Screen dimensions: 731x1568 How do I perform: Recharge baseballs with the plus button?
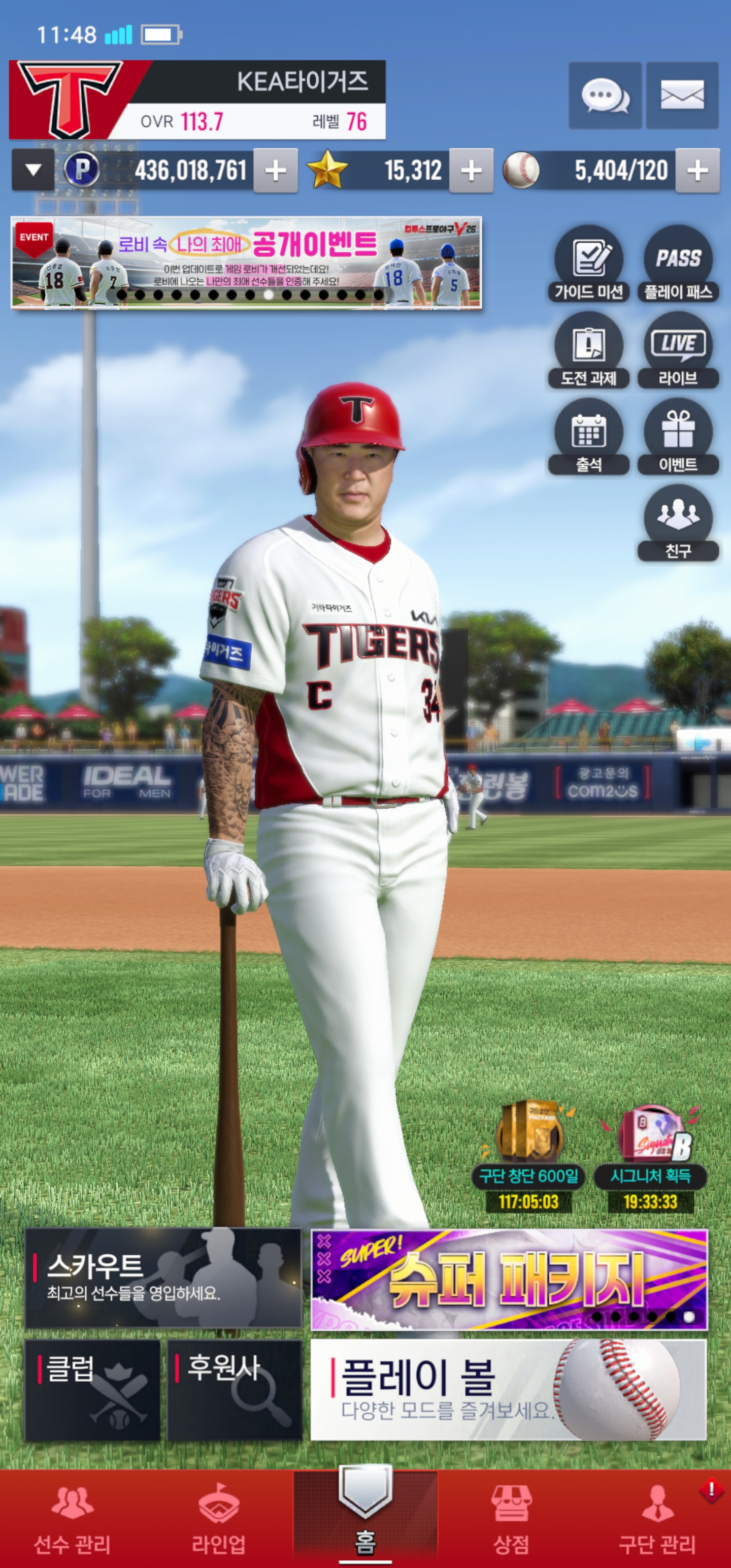[697, 171]
